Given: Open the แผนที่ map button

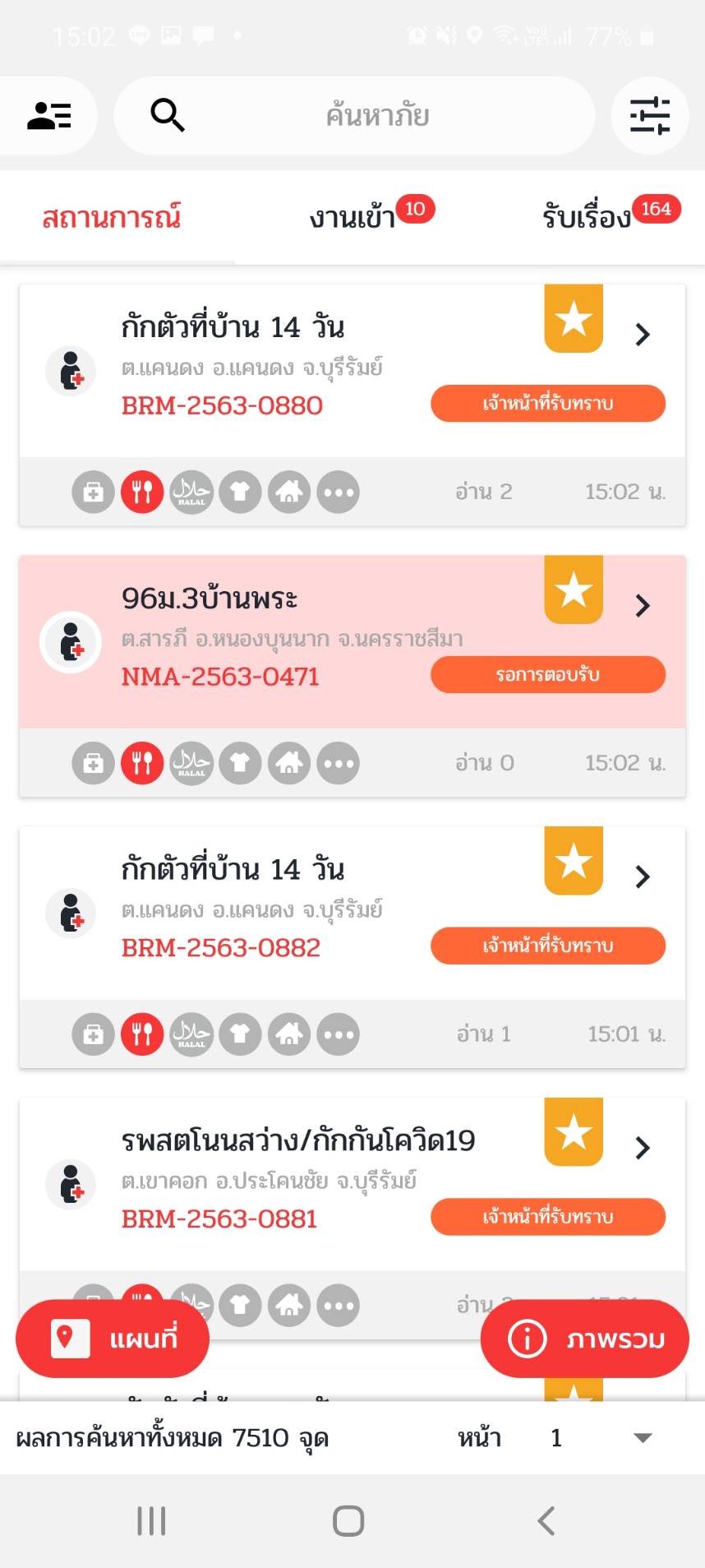Looking at the screenshot, I should click(113, 1339).
